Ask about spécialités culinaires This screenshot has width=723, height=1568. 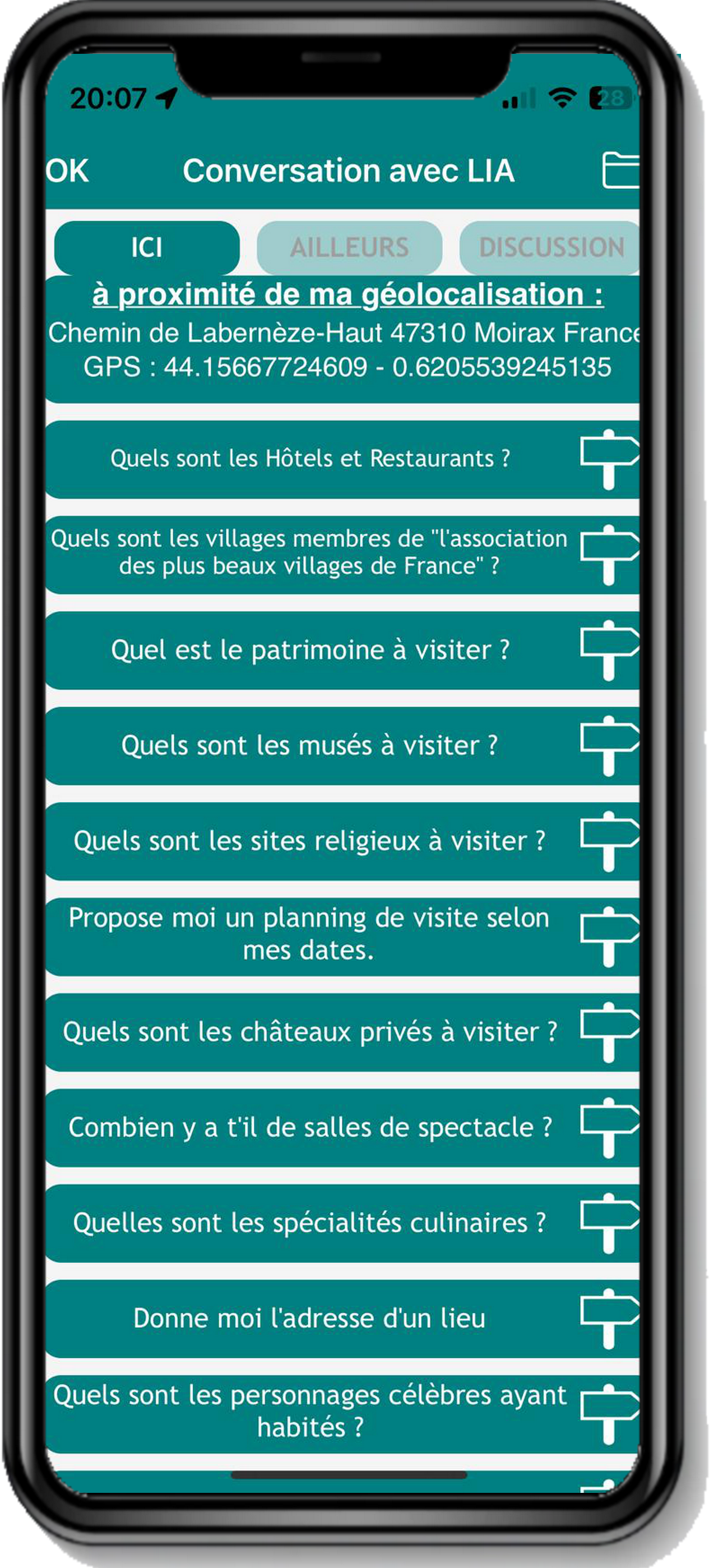click(310, 1224)
